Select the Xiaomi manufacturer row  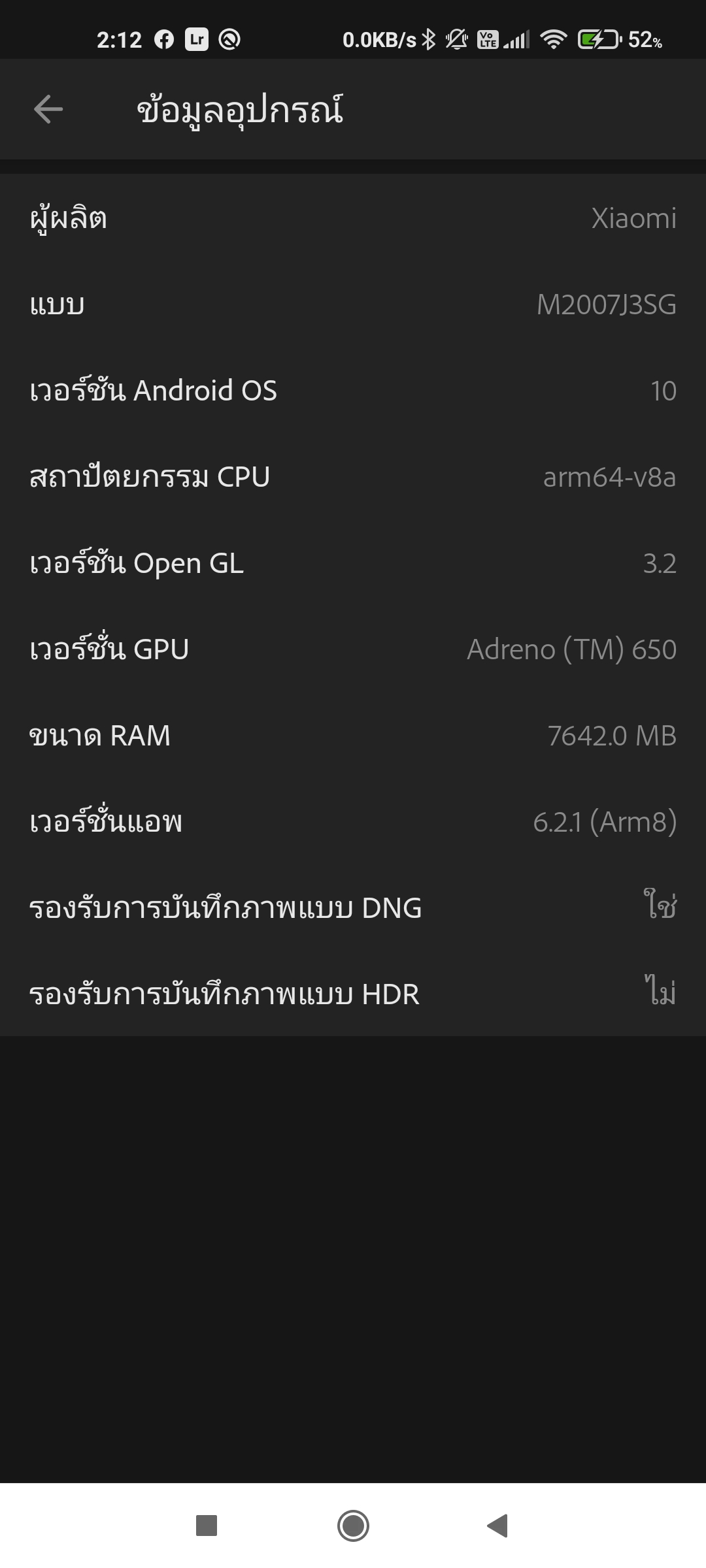tap(353, 218)
